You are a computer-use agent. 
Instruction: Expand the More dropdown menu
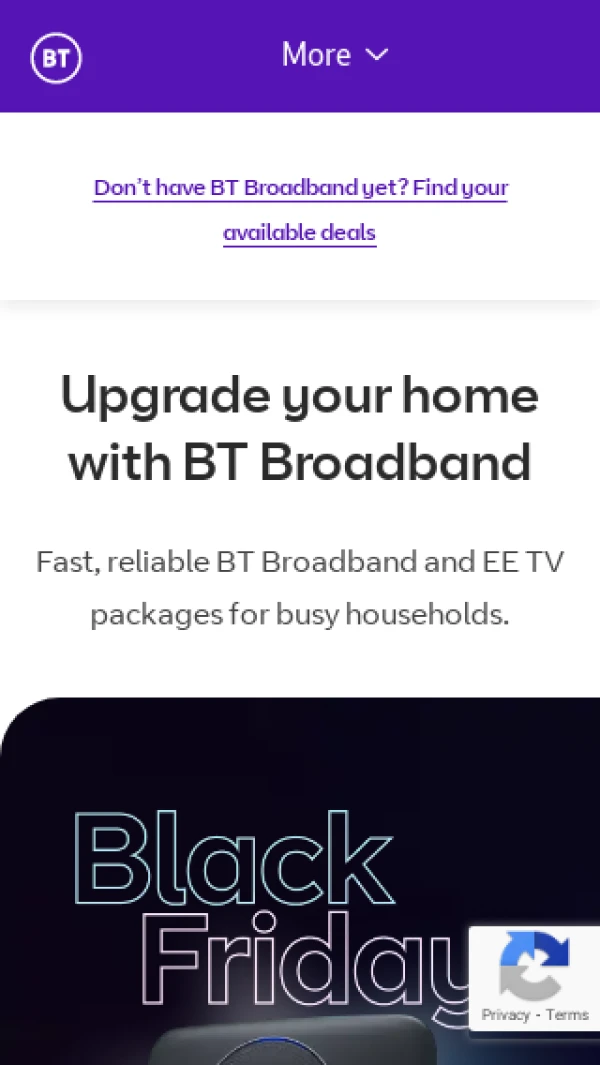pos(334,55)
